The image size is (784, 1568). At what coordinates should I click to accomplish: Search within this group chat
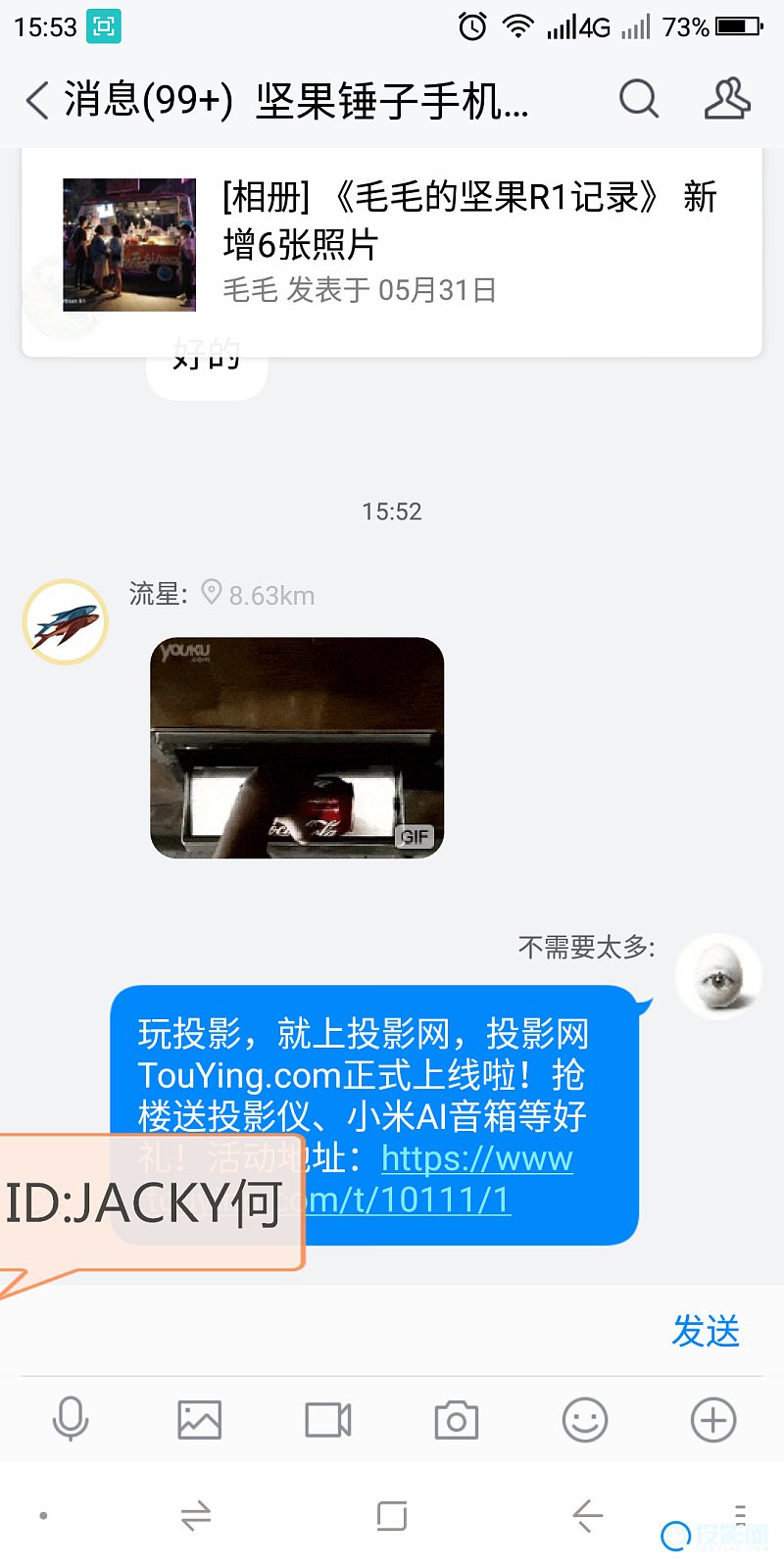point(639,99)
